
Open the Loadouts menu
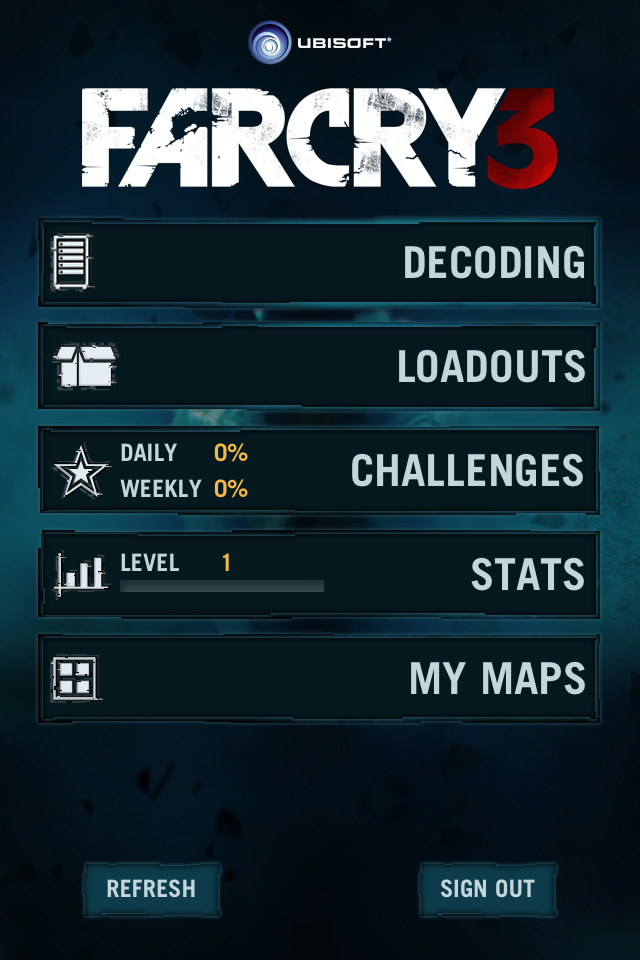[x=318, y=366]
